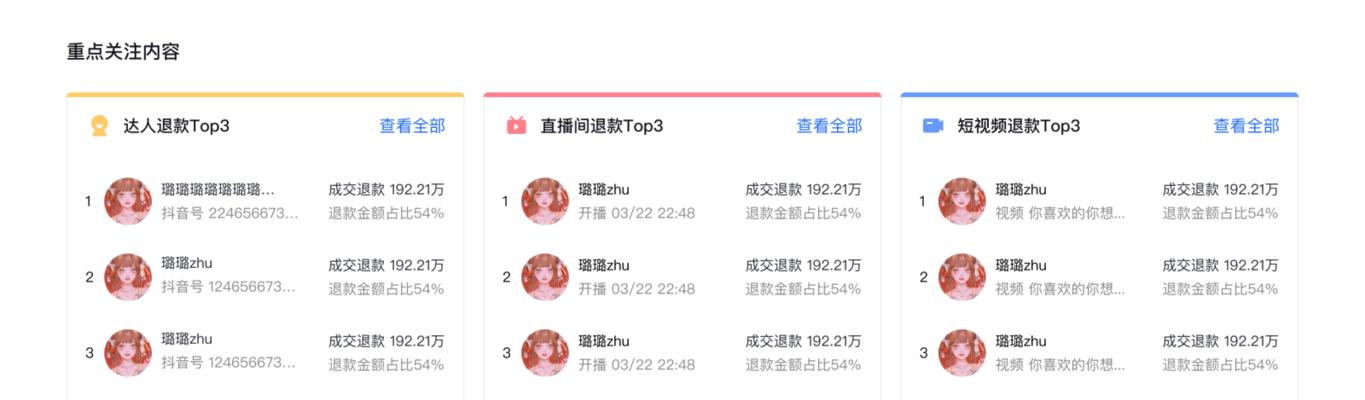Open 查看全部 for 直播间退款Top3
Screen dimensions: 1365x400
pos(829,126)
